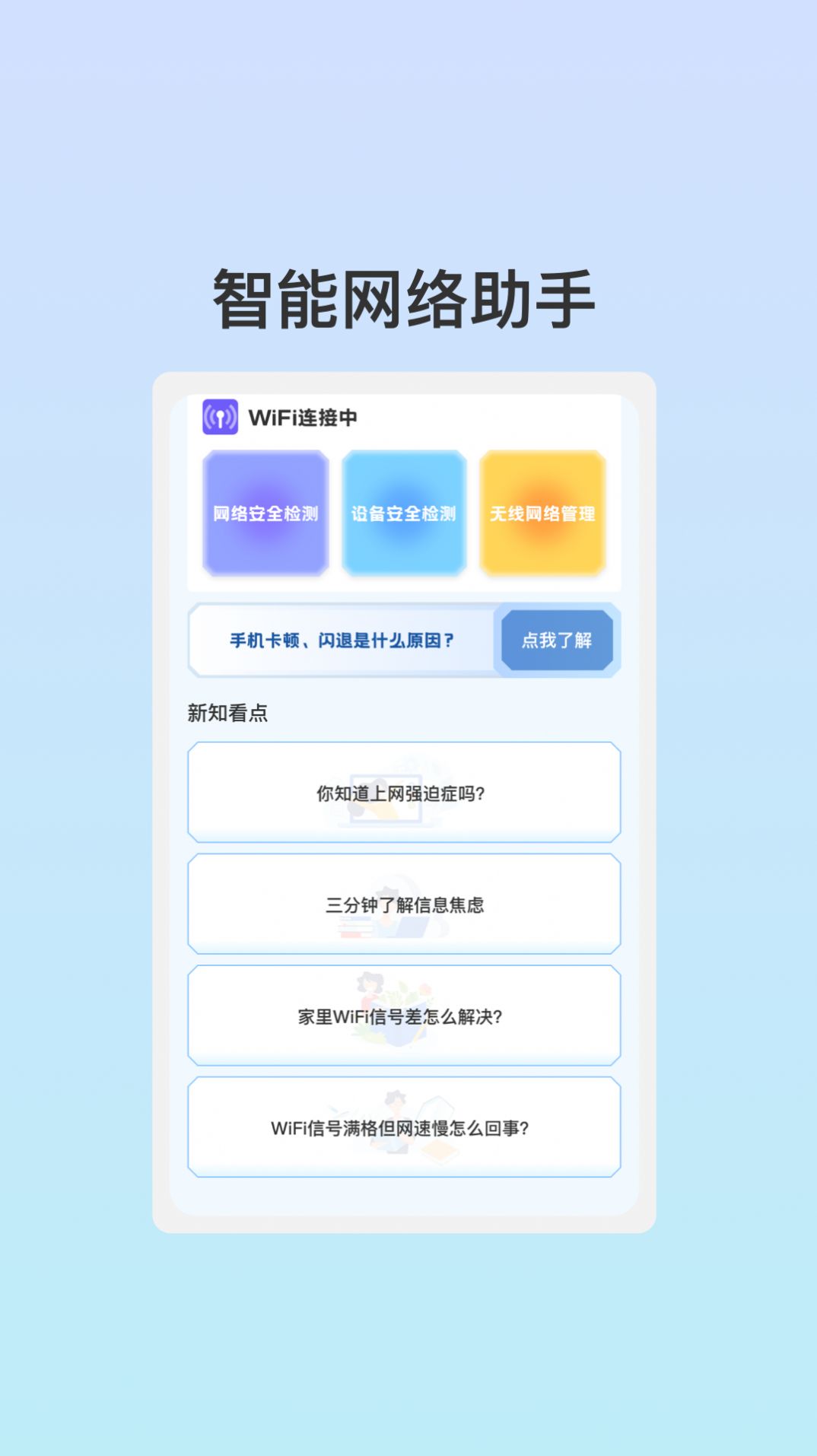Open article 你知道上网强迫症吗?
Viewport: 817px width, 1456px height.
404,793
